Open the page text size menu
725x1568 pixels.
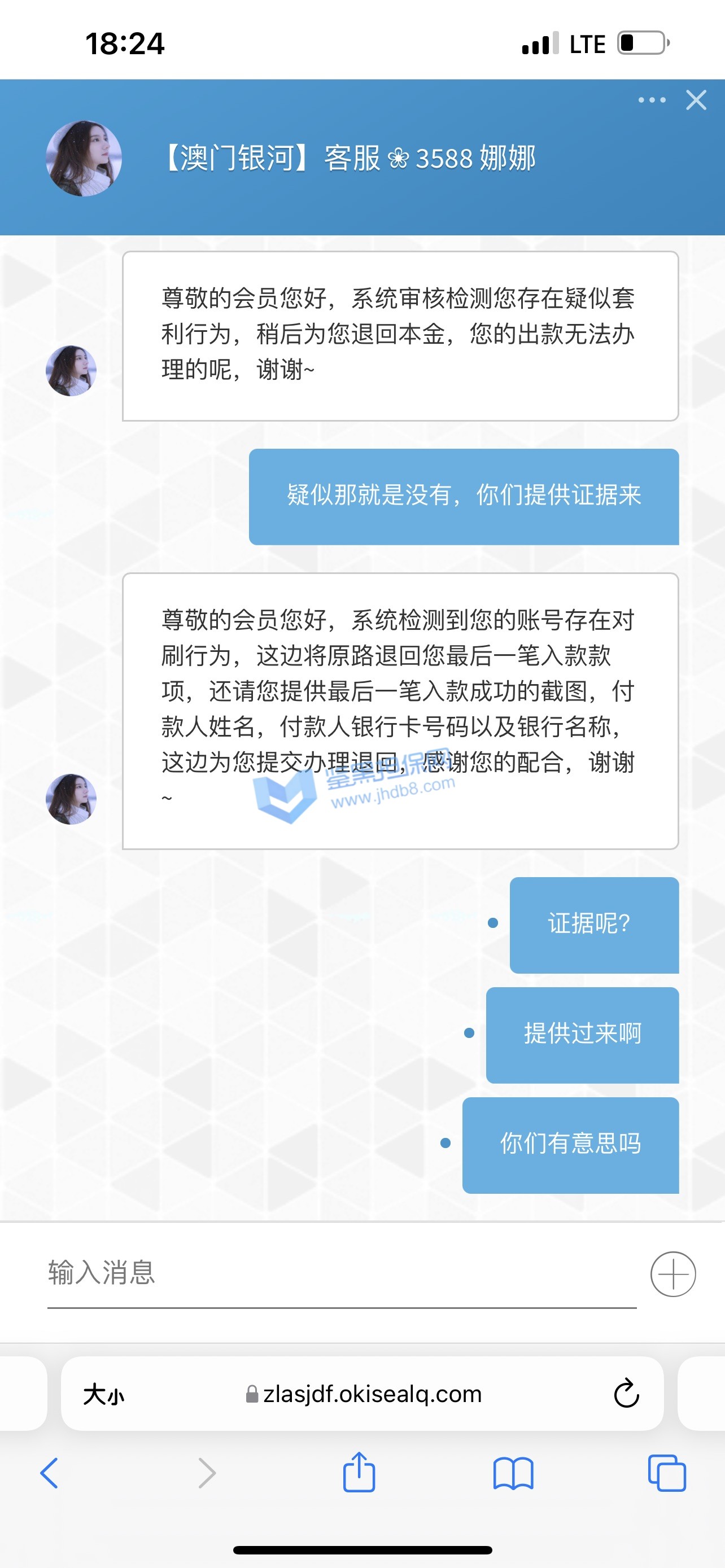pos(103,1394)
